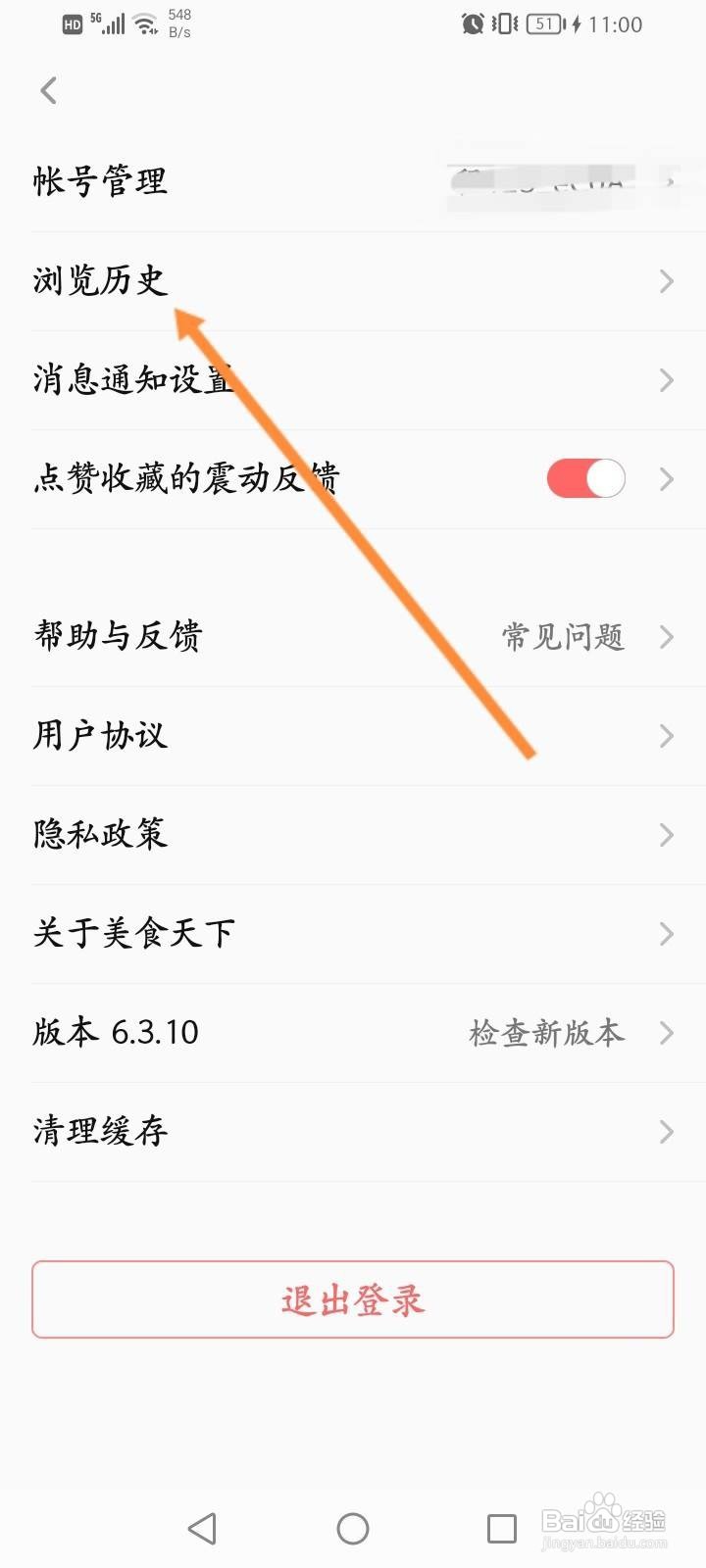
Task: Tap the battery level indicator showing 51
Action: coord(544,24)
